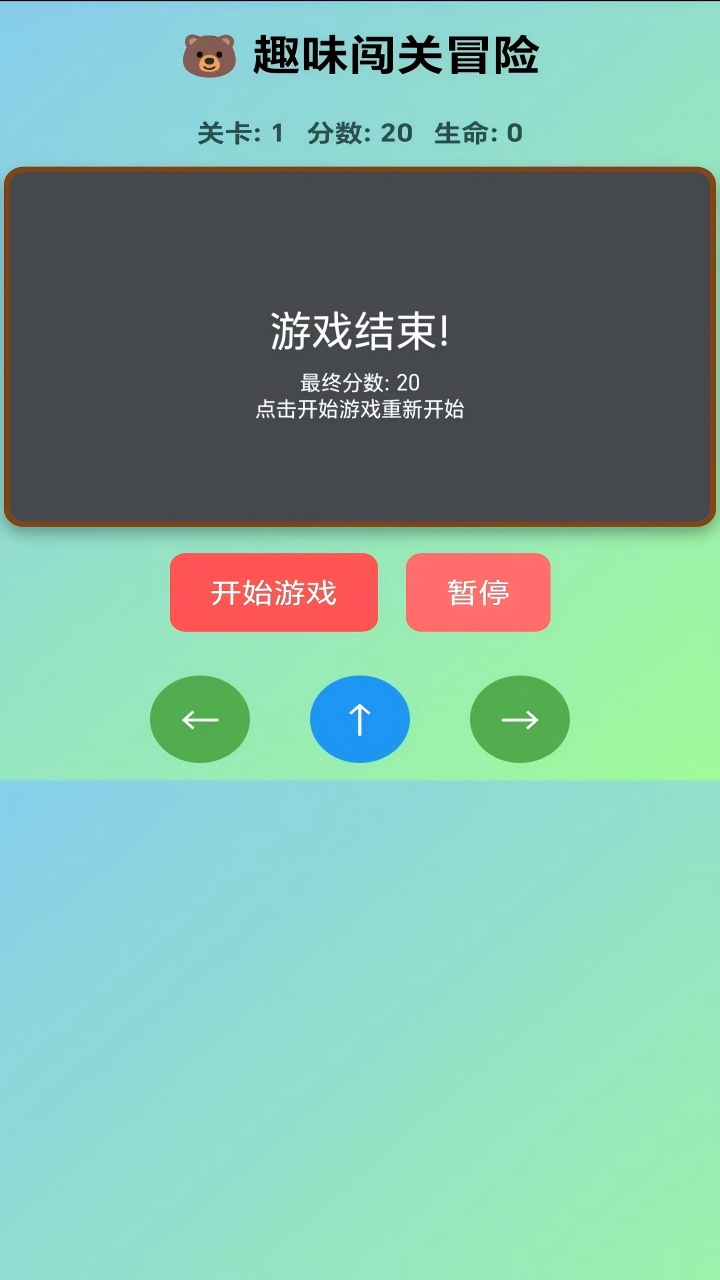The width and height of the screenshot is (720, 1280).
Task: Move right with the green right arrow
Action: click(520, 719)
